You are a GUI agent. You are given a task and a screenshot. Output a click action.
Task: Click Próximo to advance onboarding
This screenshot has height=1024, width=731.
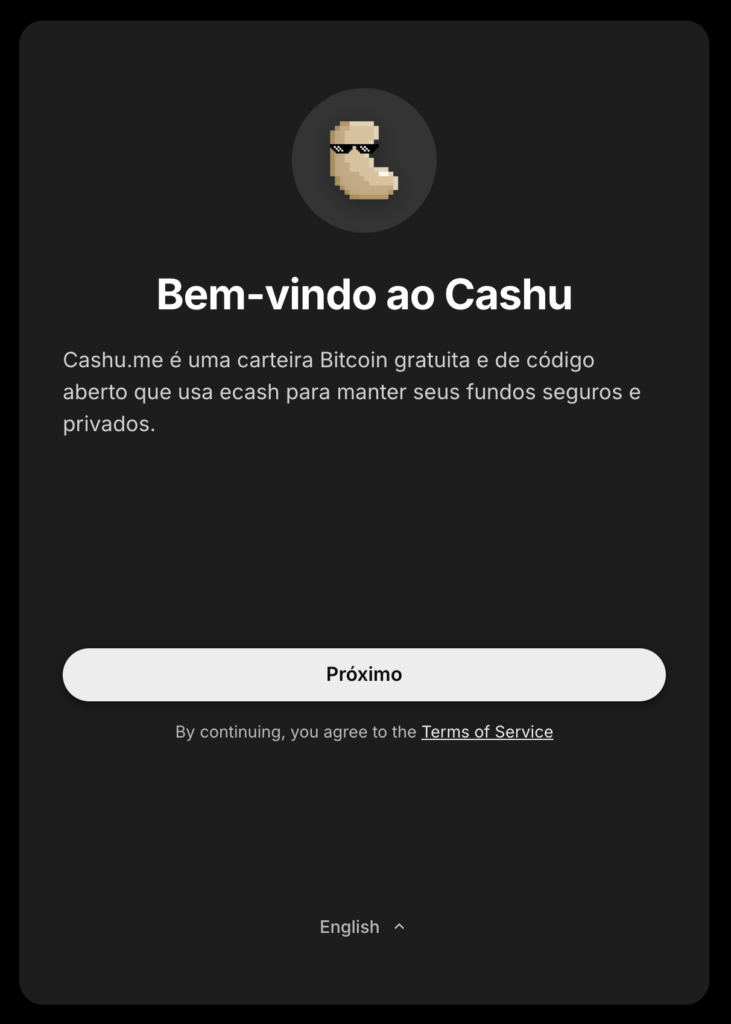click(364, 674)
